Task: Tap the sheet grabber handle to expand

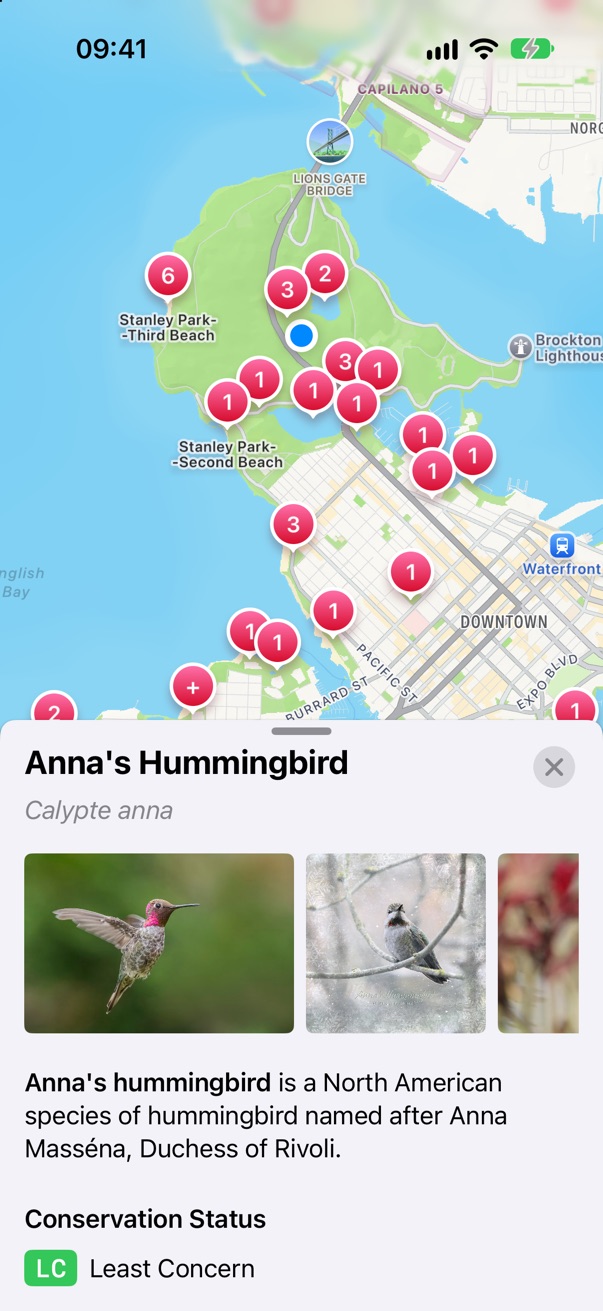Action: pos(301,731)
